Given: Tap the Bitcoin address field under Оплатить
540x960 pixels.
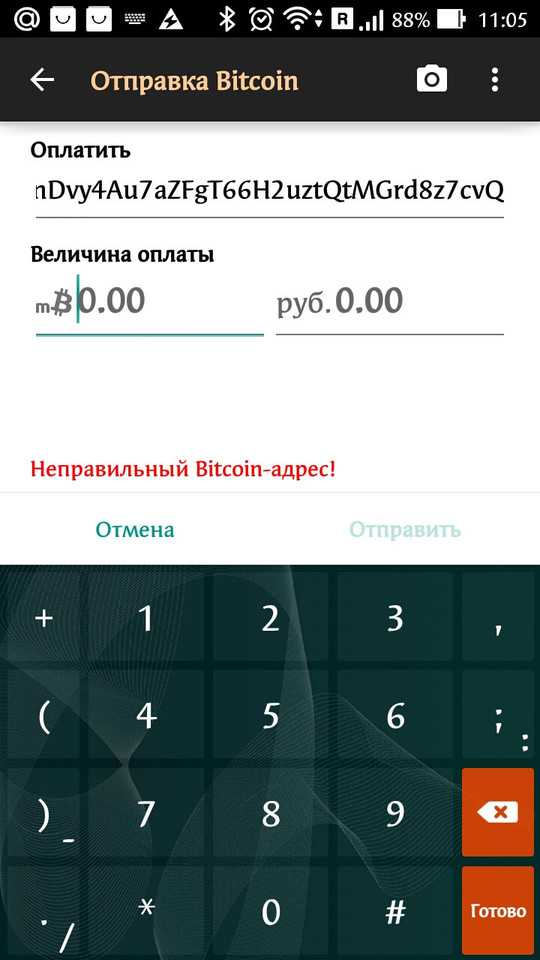Looking at the screenshot, I should [270, 192].
